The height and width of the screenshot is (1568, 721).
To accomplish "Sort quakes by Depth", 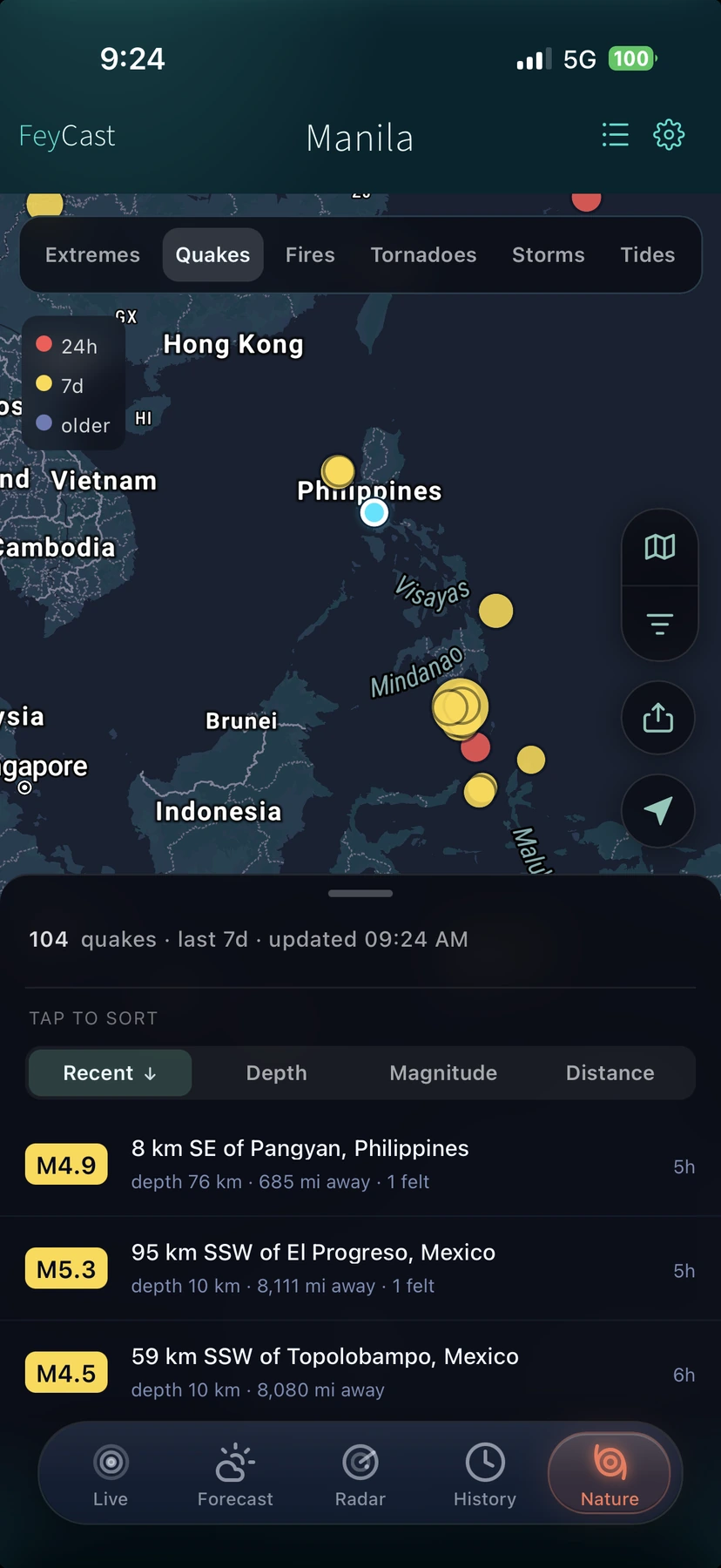I will pos(276,1072).
